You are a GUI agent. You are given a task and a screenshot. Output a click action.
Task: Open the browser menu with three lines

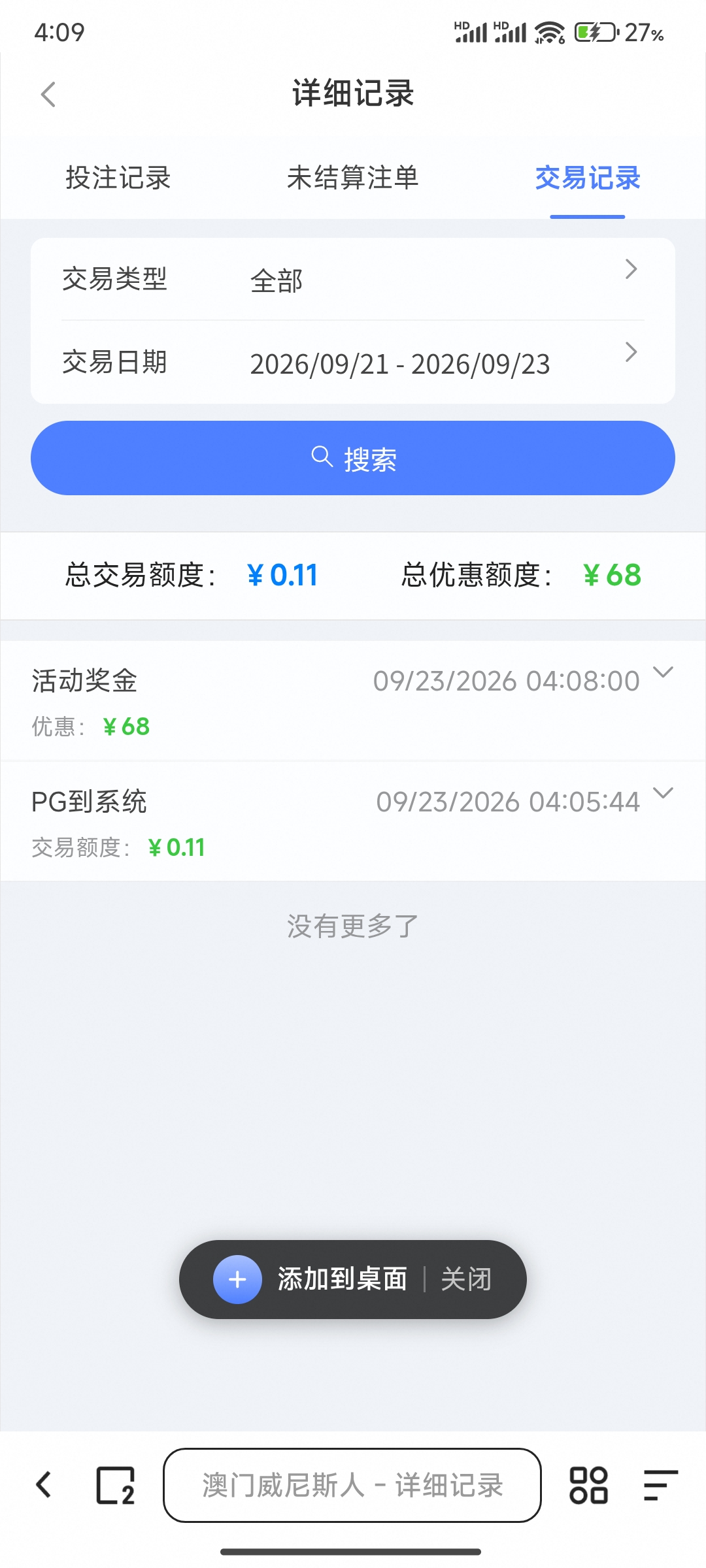[x=660, y=1485]
